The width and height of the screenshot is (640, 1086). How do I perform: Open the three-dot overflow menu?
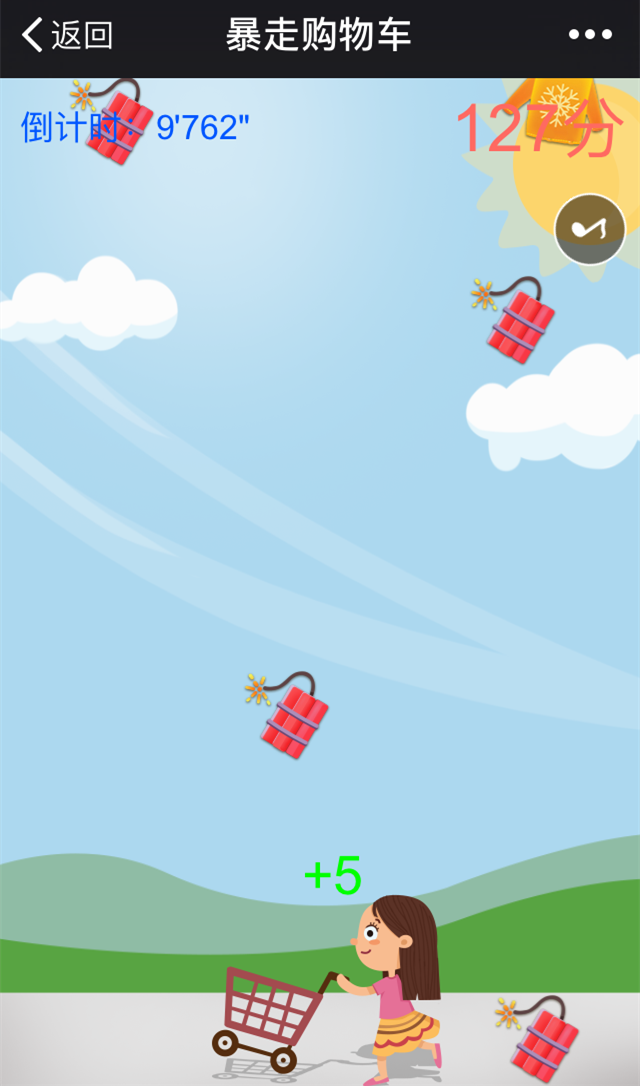590,35
